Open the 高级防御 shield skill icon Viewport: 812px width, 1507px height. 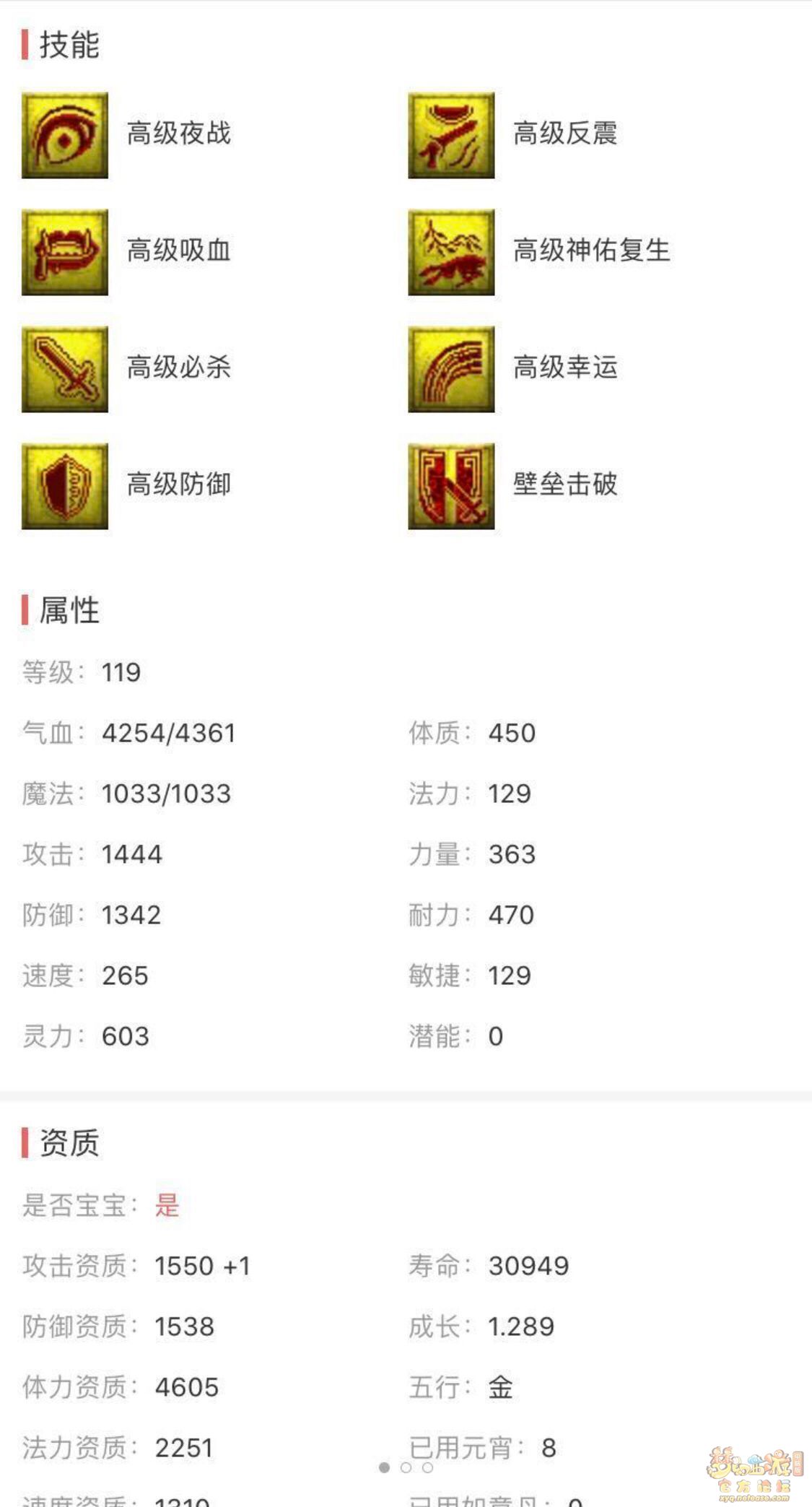(x=65, y=486)
